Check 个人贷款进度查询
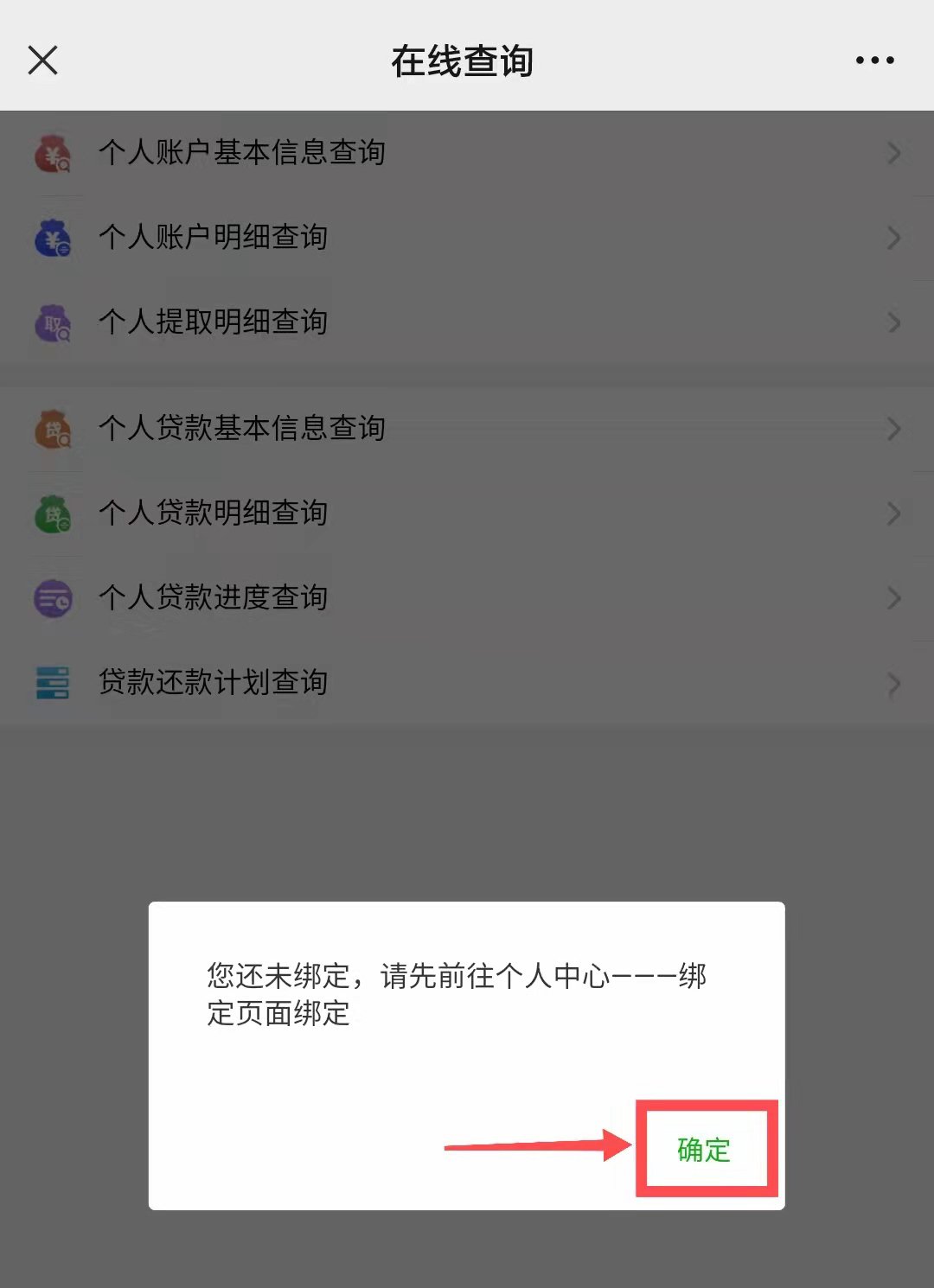This screenshot has height=1288, width=934. click(x=214, y=598)
